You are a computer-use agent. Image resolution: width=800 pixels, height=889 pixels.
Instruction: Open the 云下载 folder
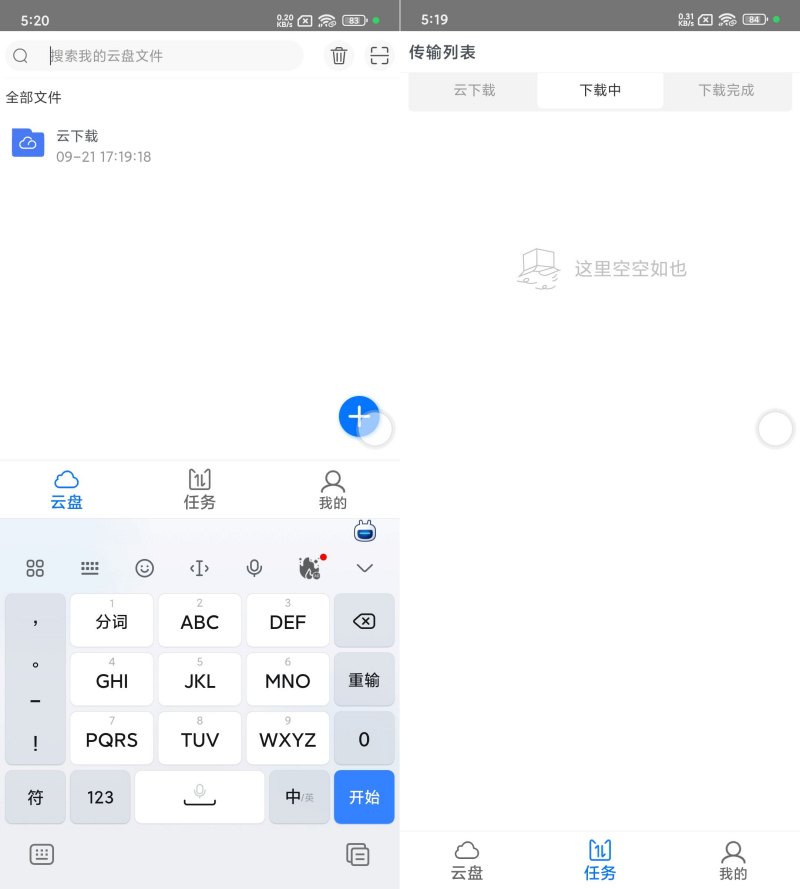(x=77, y=144)
